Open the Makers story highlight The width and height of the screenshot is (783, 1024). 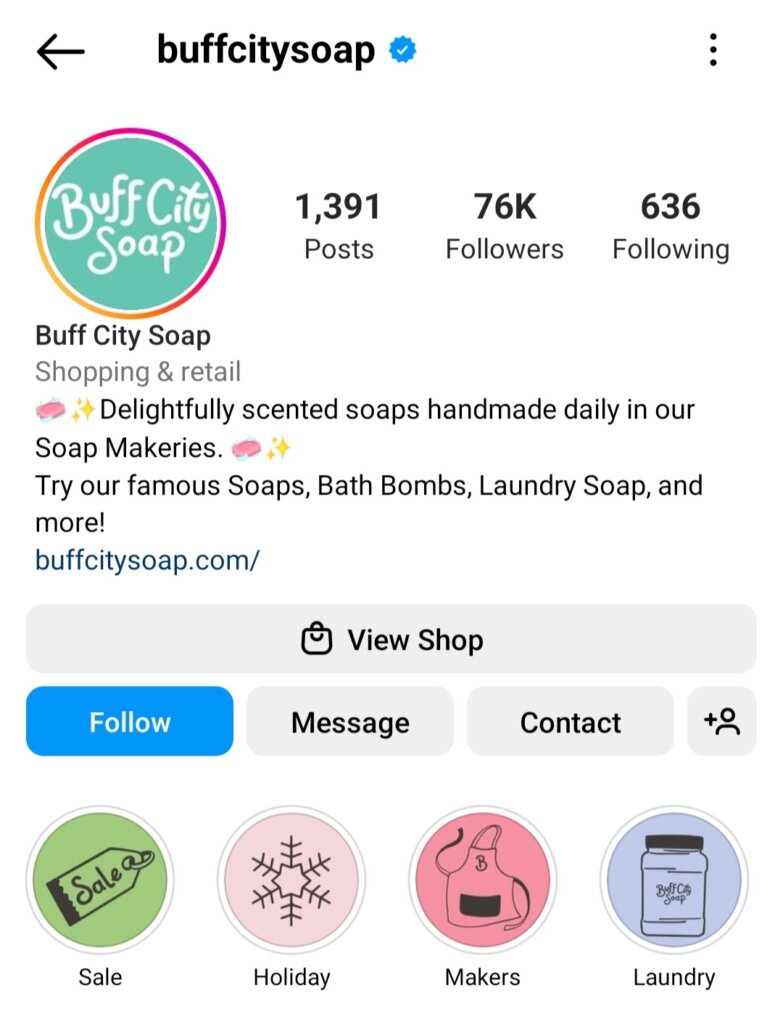pos(483,880)
